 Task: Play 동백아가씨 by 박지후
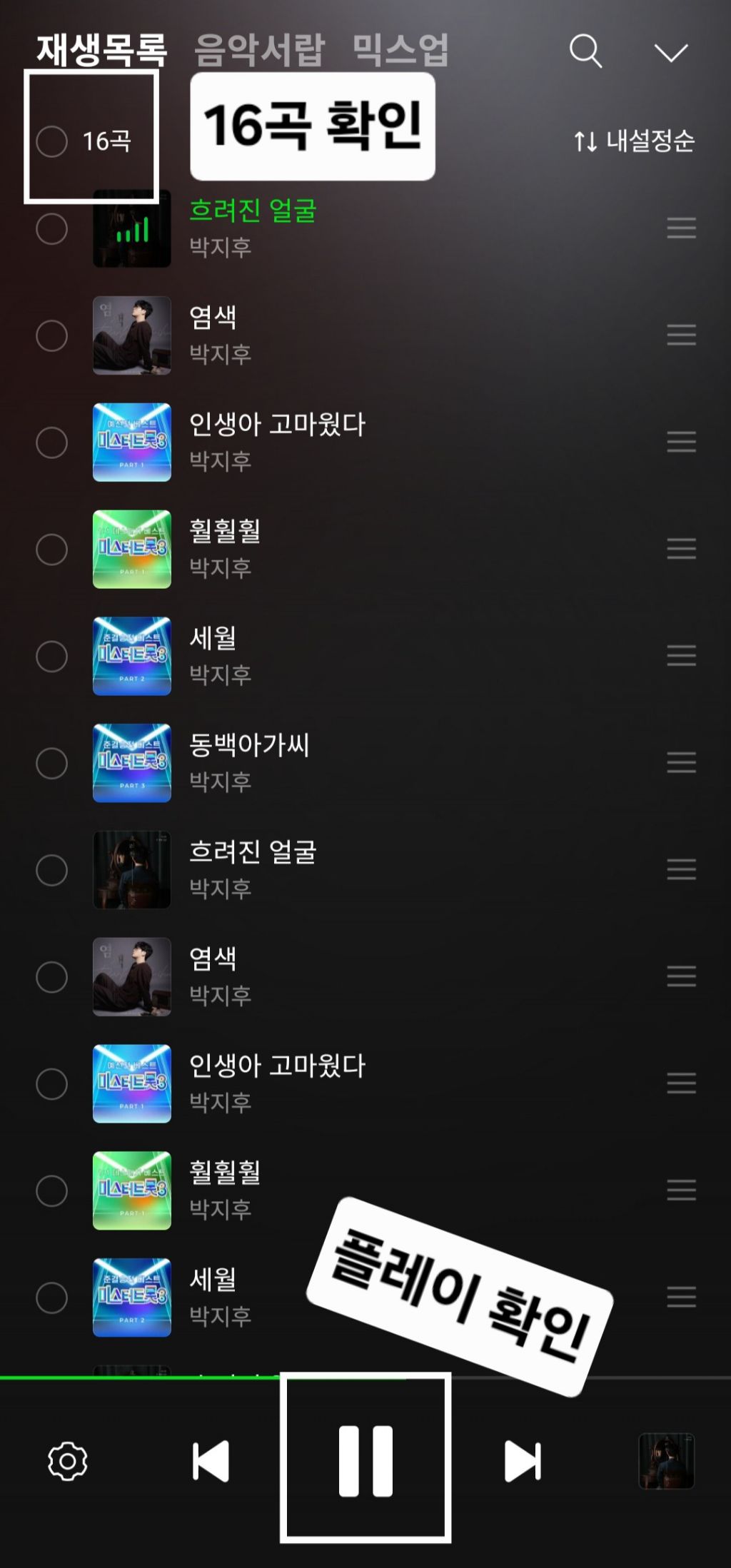point(249,762)
